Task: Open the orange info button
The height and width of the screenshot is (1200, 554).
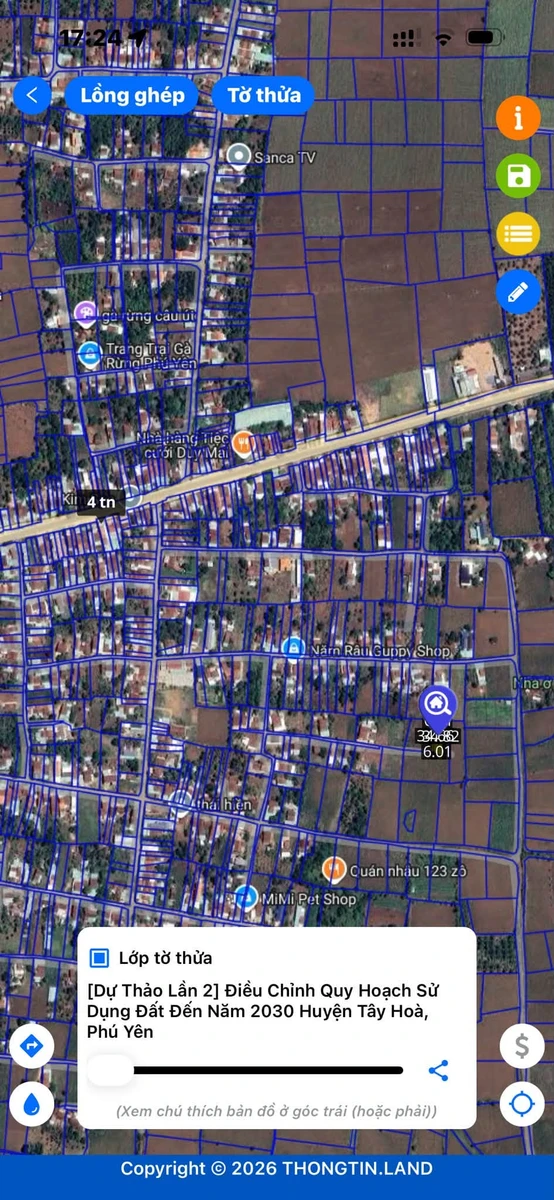Action: (518, 118)
